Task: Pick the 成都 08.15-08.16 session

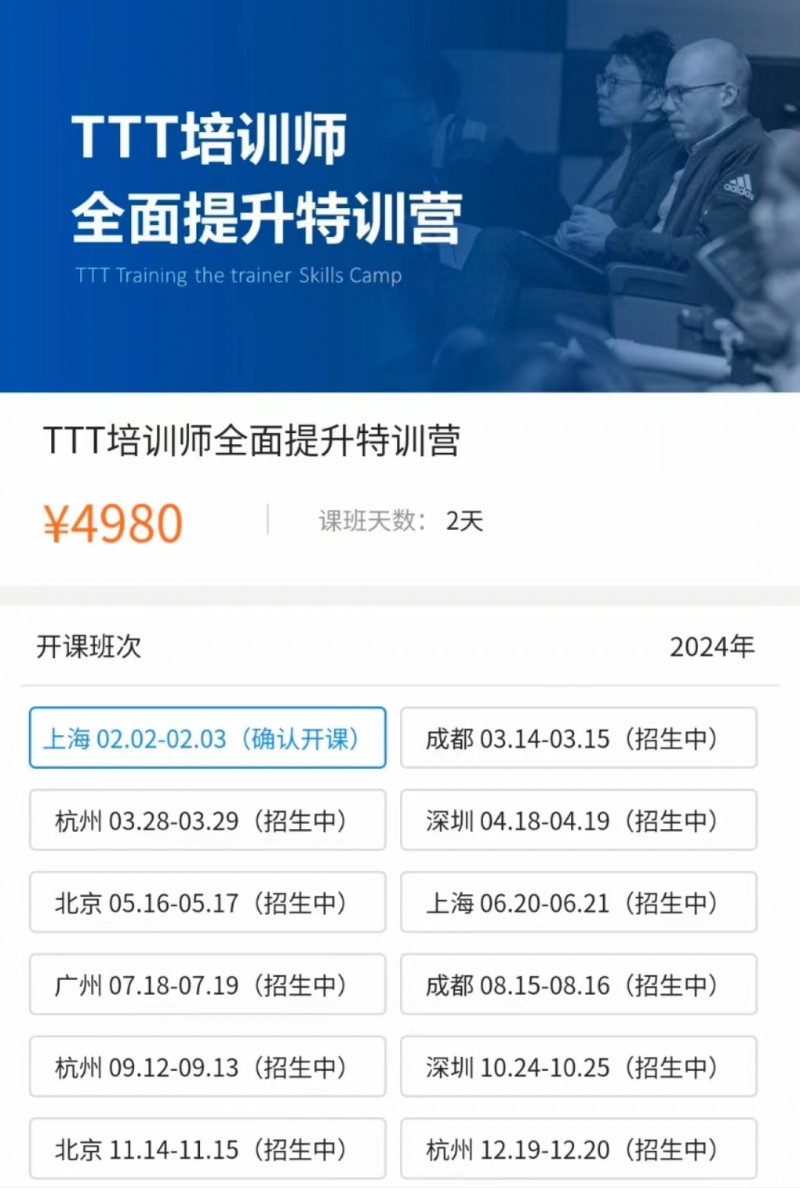Action: [578, 984]
